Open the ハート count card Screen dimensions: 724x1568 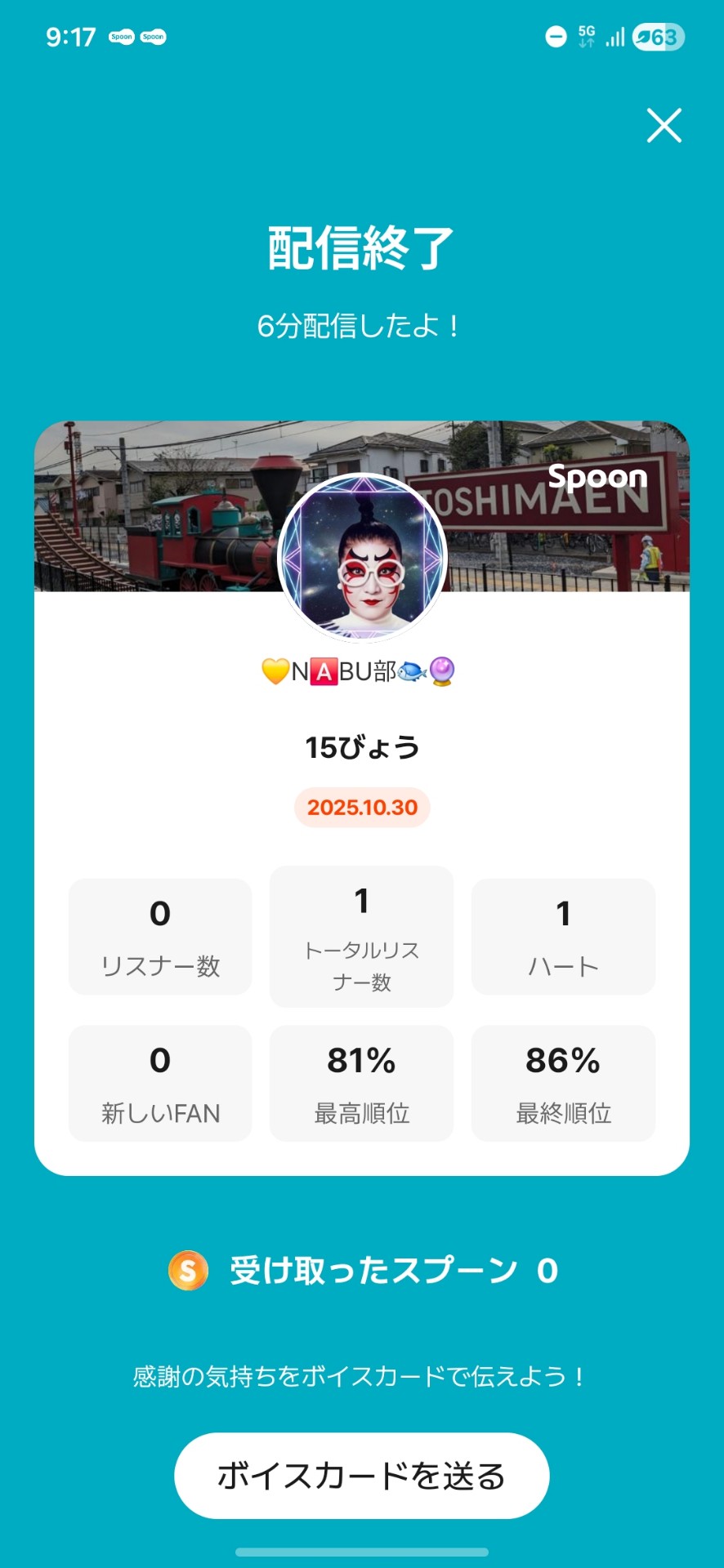[563, 936]
